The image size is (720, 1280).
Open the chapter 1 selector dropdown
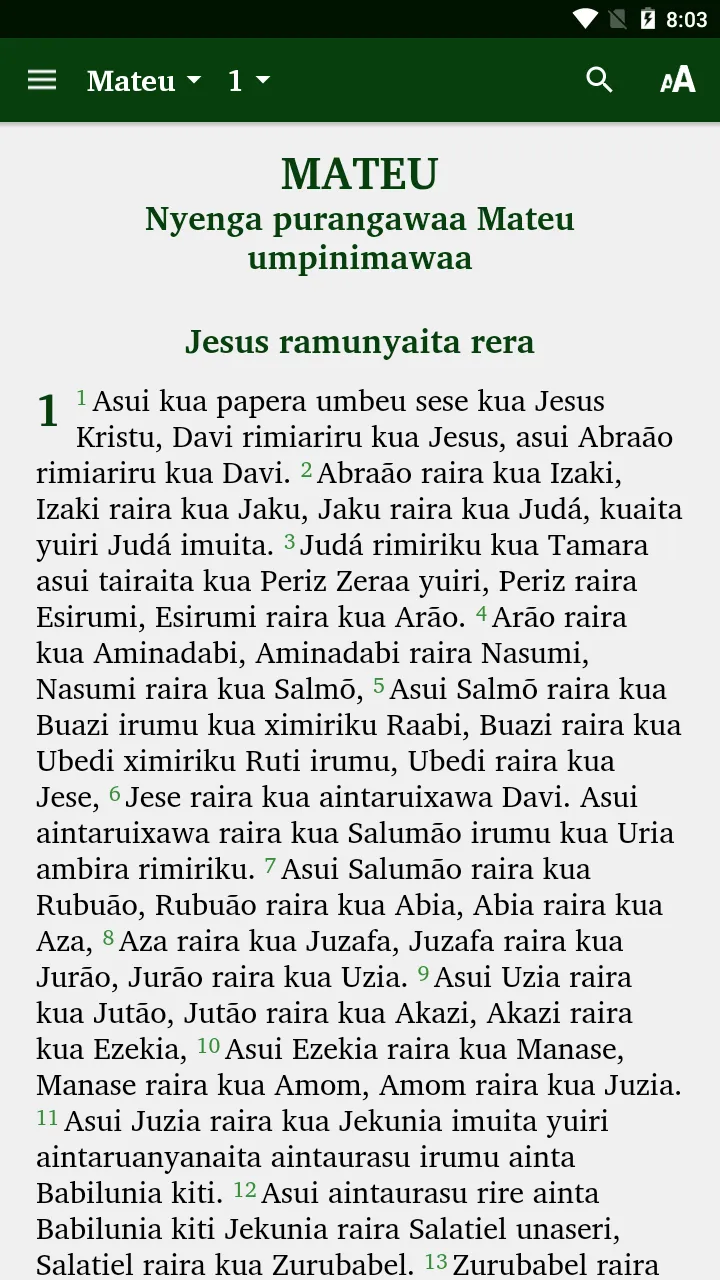[249, 81]
